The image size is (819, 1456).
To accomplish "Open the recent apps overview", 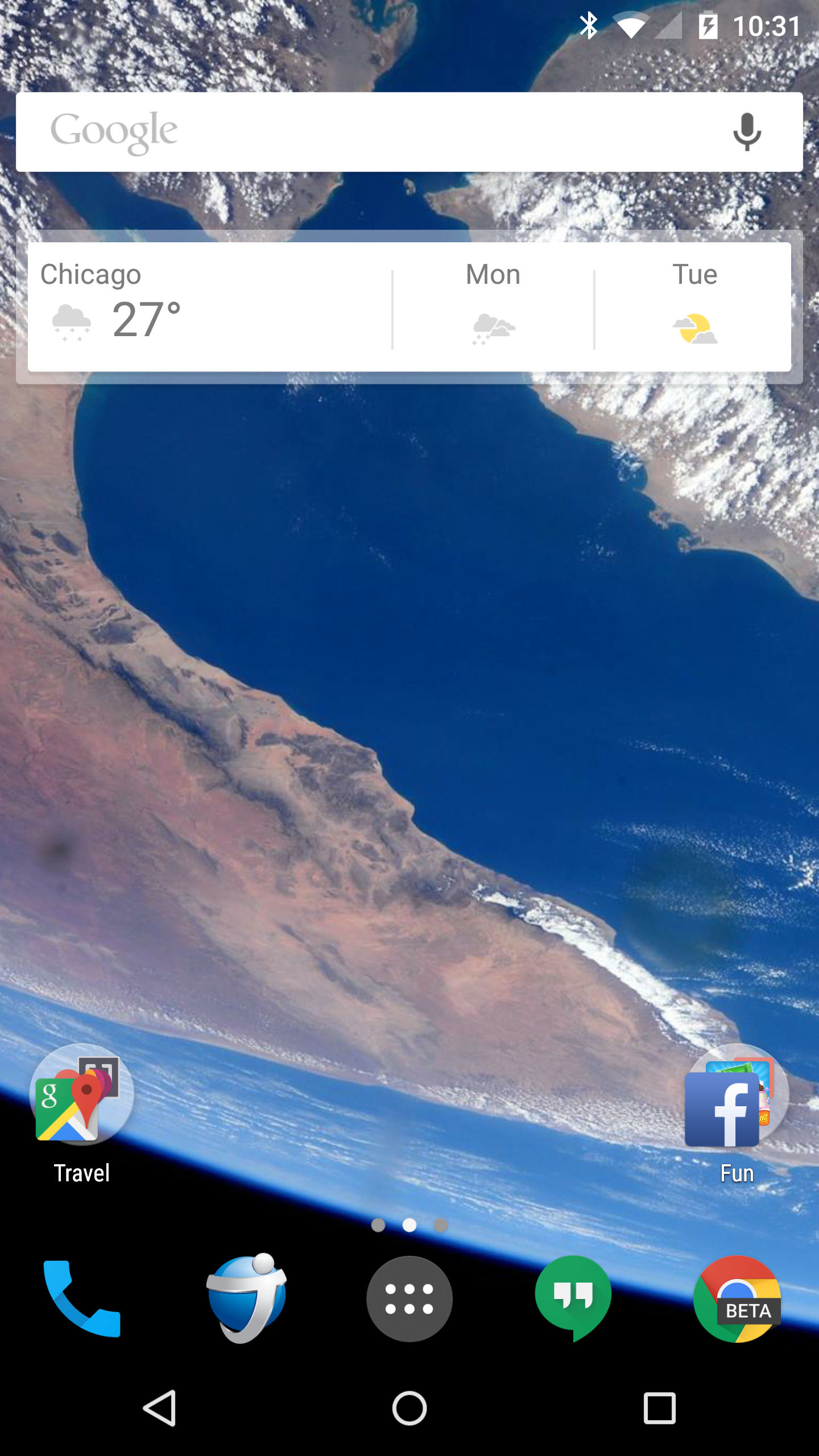I will pyautogui.click(x=660, y=1408).
